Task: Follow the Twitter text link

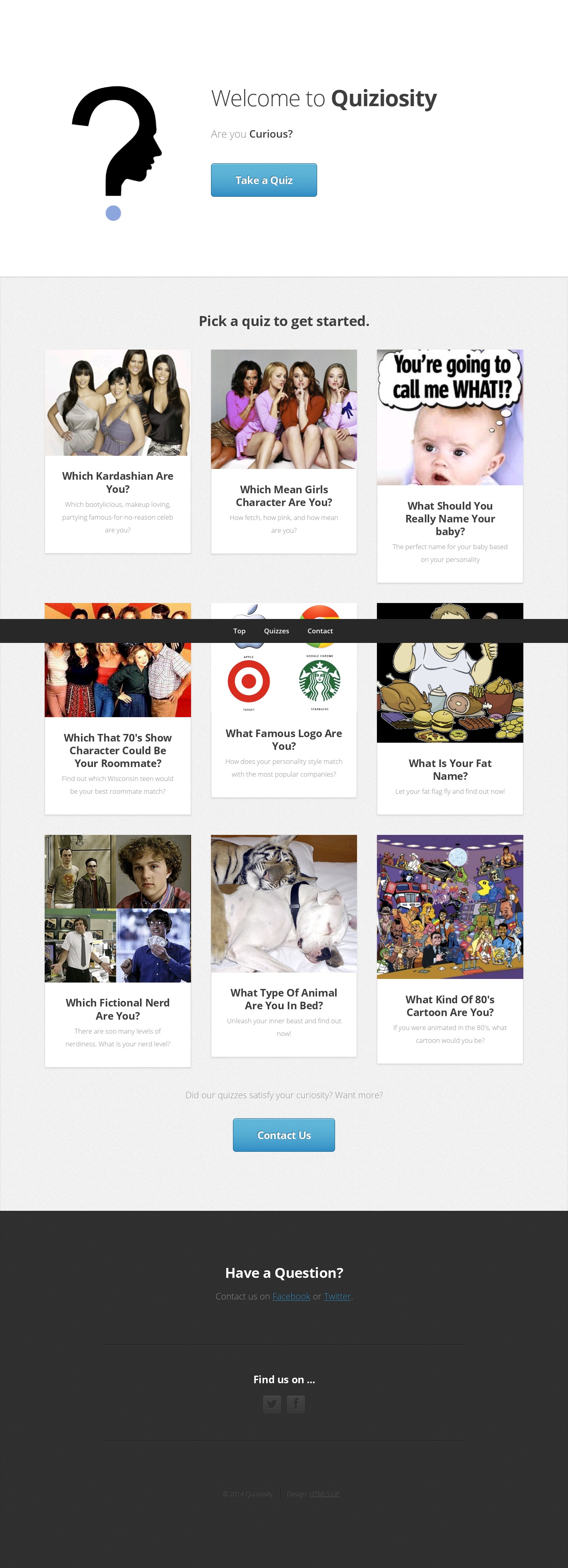Action: click(x=337, y=1296)
